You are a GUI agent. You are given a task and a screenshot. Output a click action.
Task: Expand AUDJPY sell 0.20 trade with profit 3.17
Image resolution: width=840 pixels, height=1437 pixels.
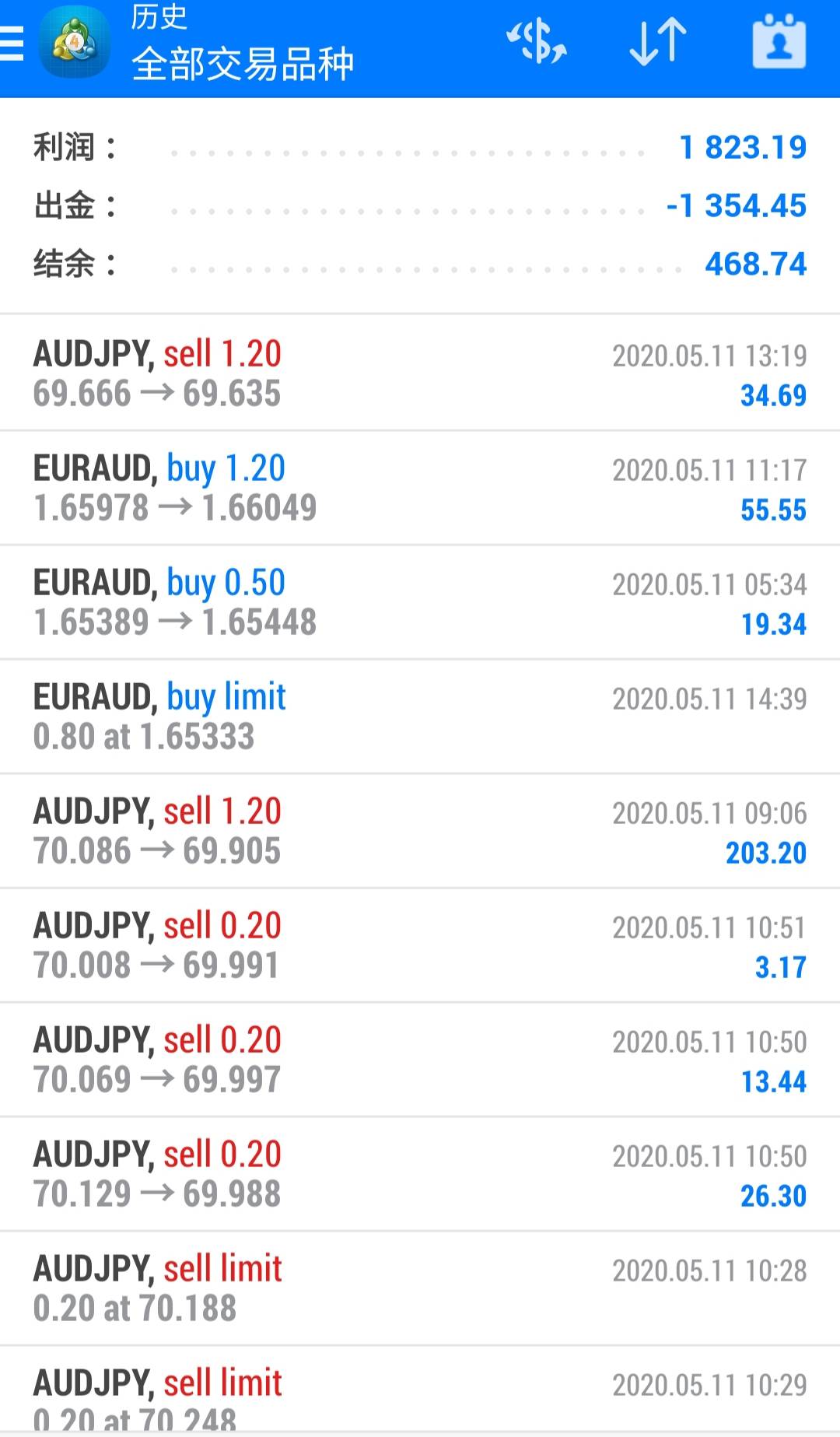point(420,945)
